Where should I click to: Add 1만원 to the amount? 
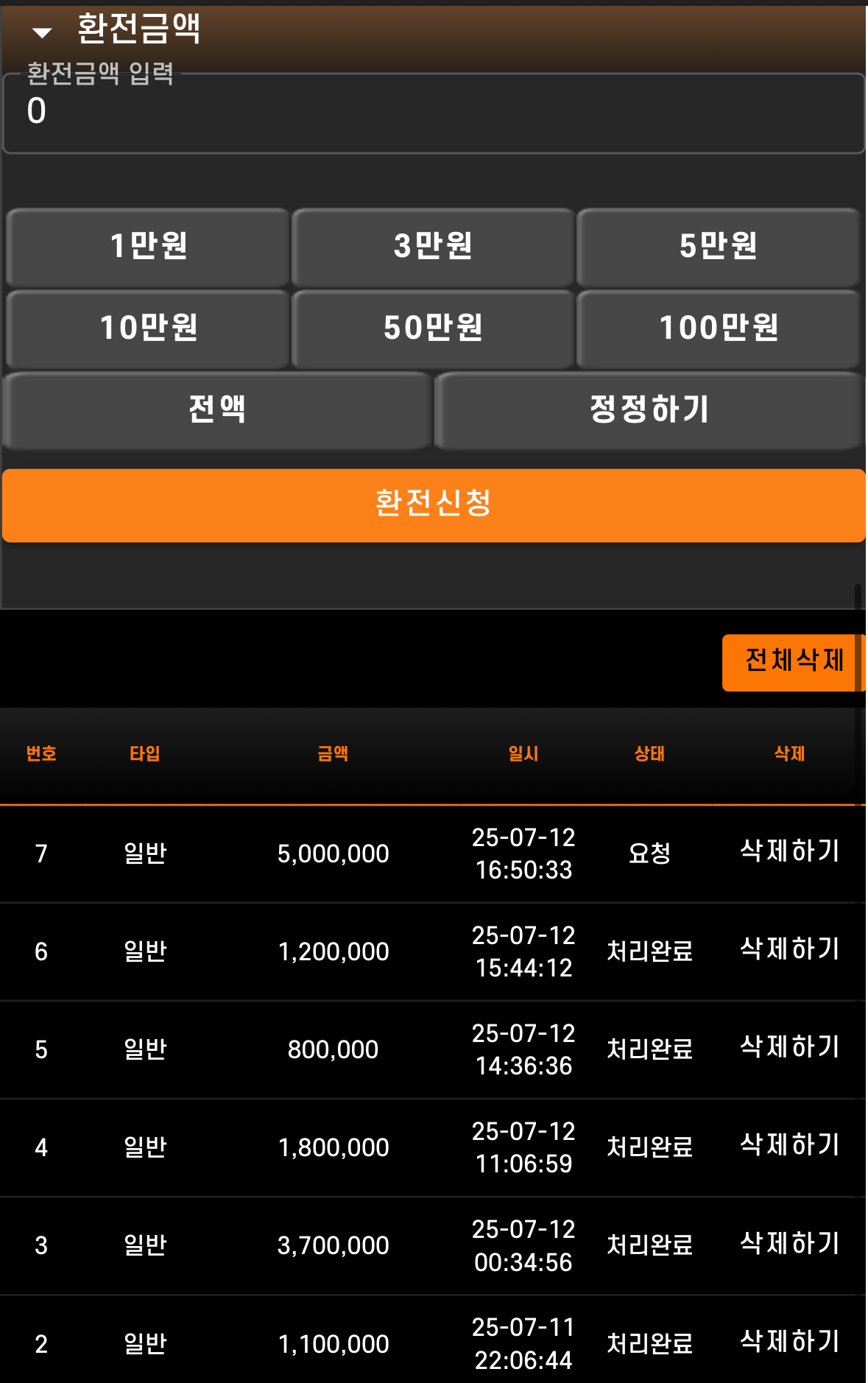[x=148, y=247]
